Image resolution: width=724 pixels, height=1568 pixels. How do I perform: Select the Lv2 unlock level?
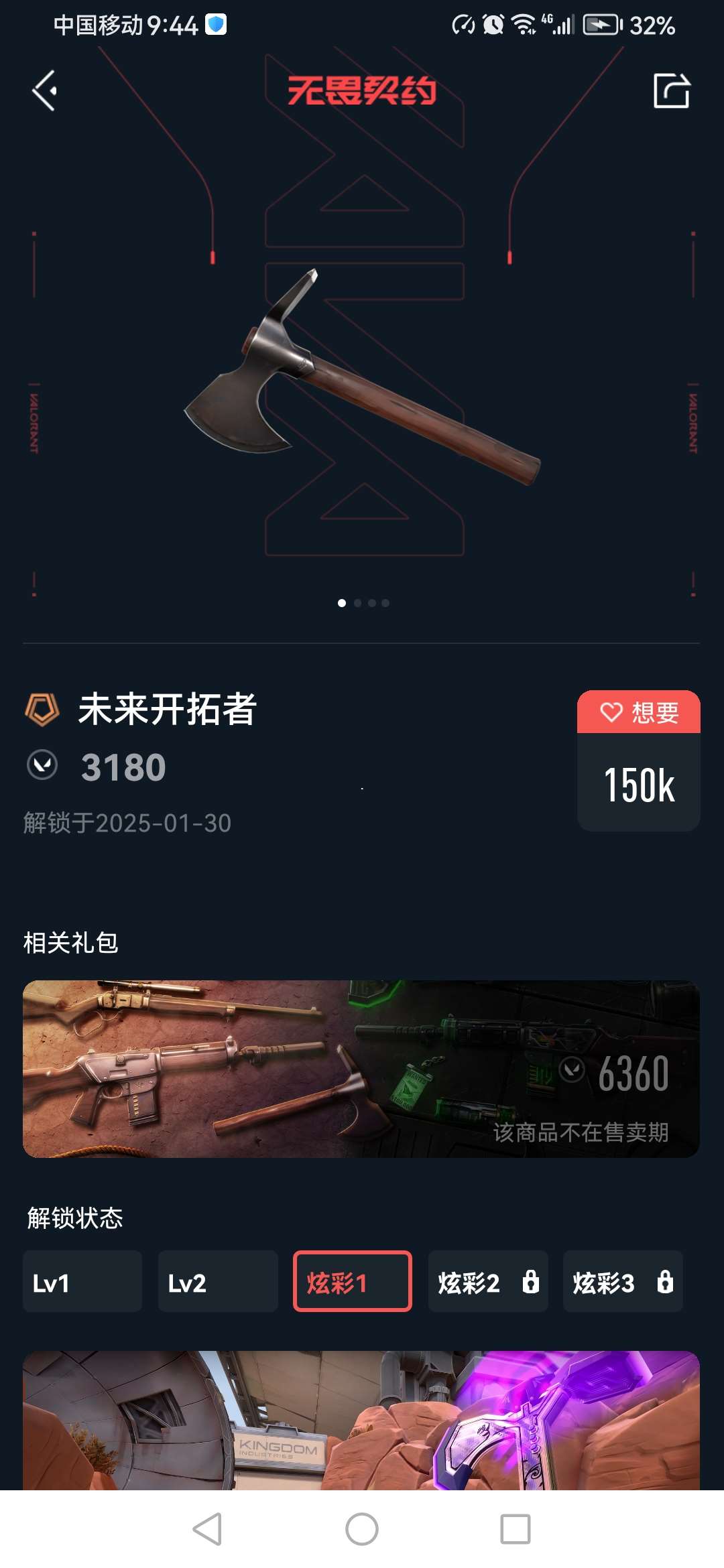point(218,1281)
